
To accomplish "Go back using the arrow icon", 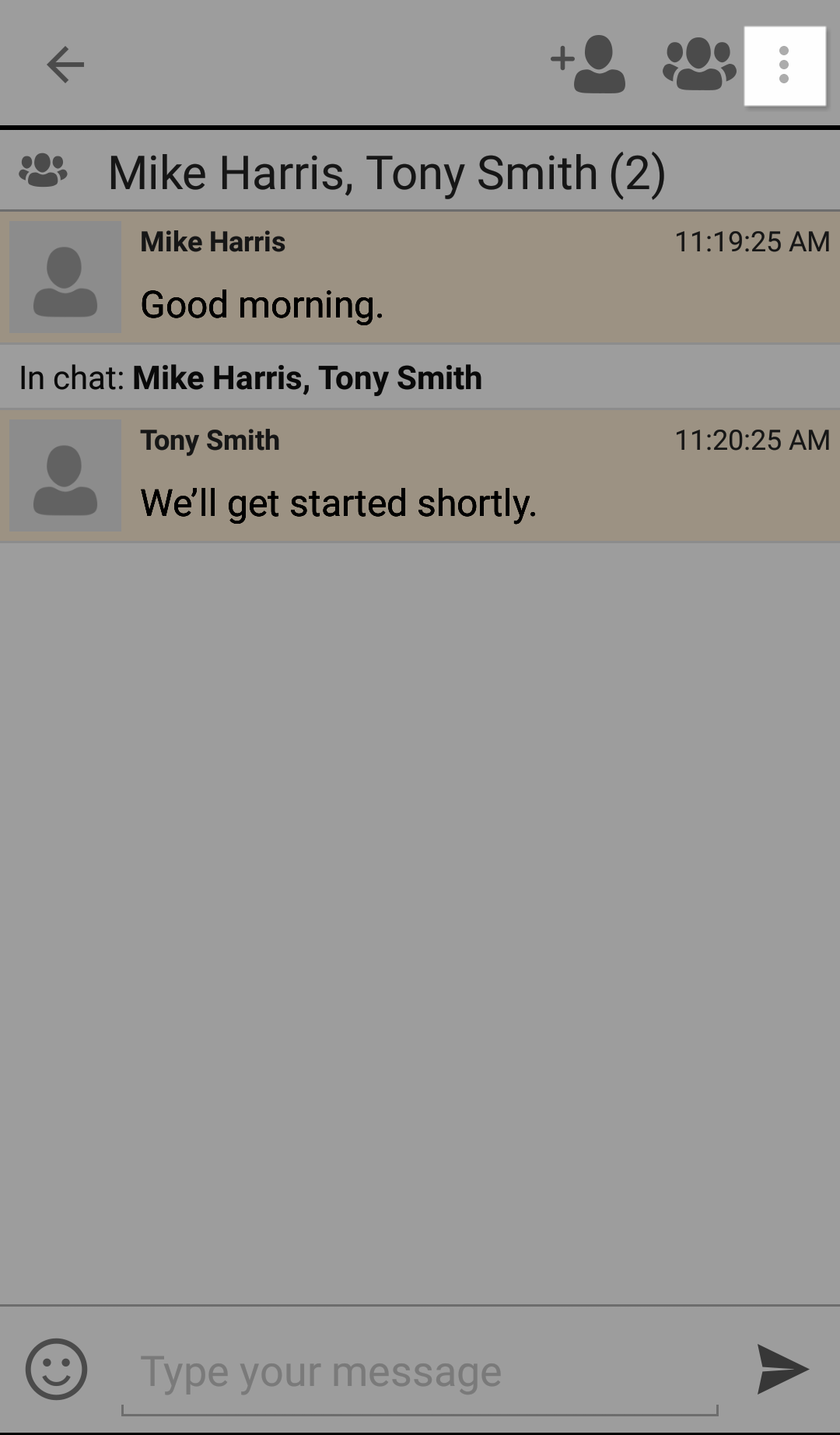I will coord(65,65).
